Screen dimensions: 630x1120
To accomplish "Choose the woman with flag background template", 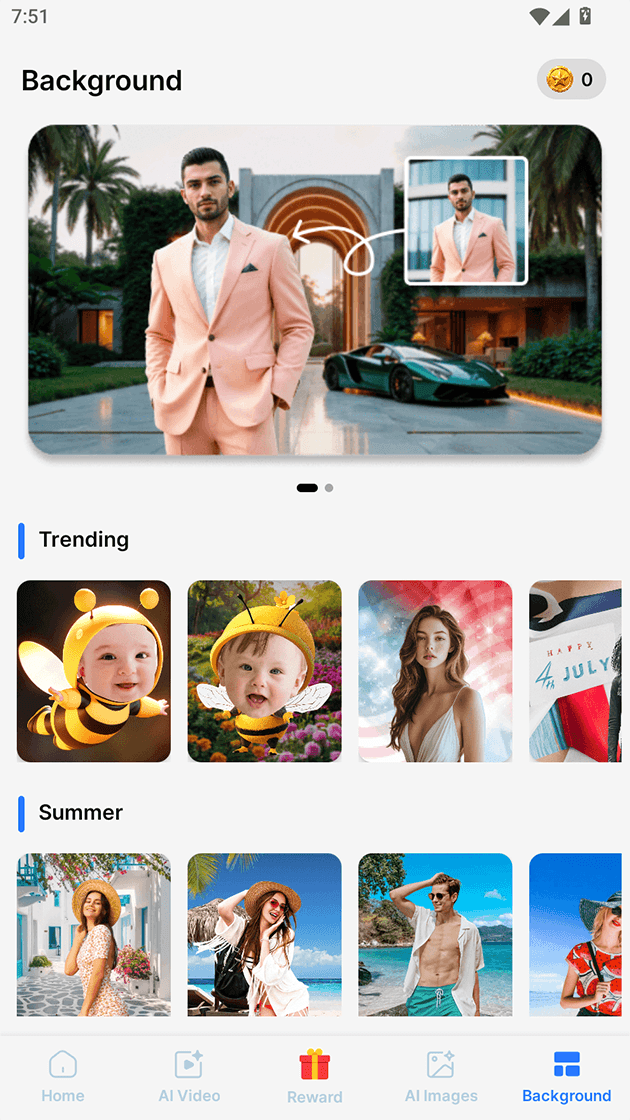I will pyautogui.click(x=435, y=671).
